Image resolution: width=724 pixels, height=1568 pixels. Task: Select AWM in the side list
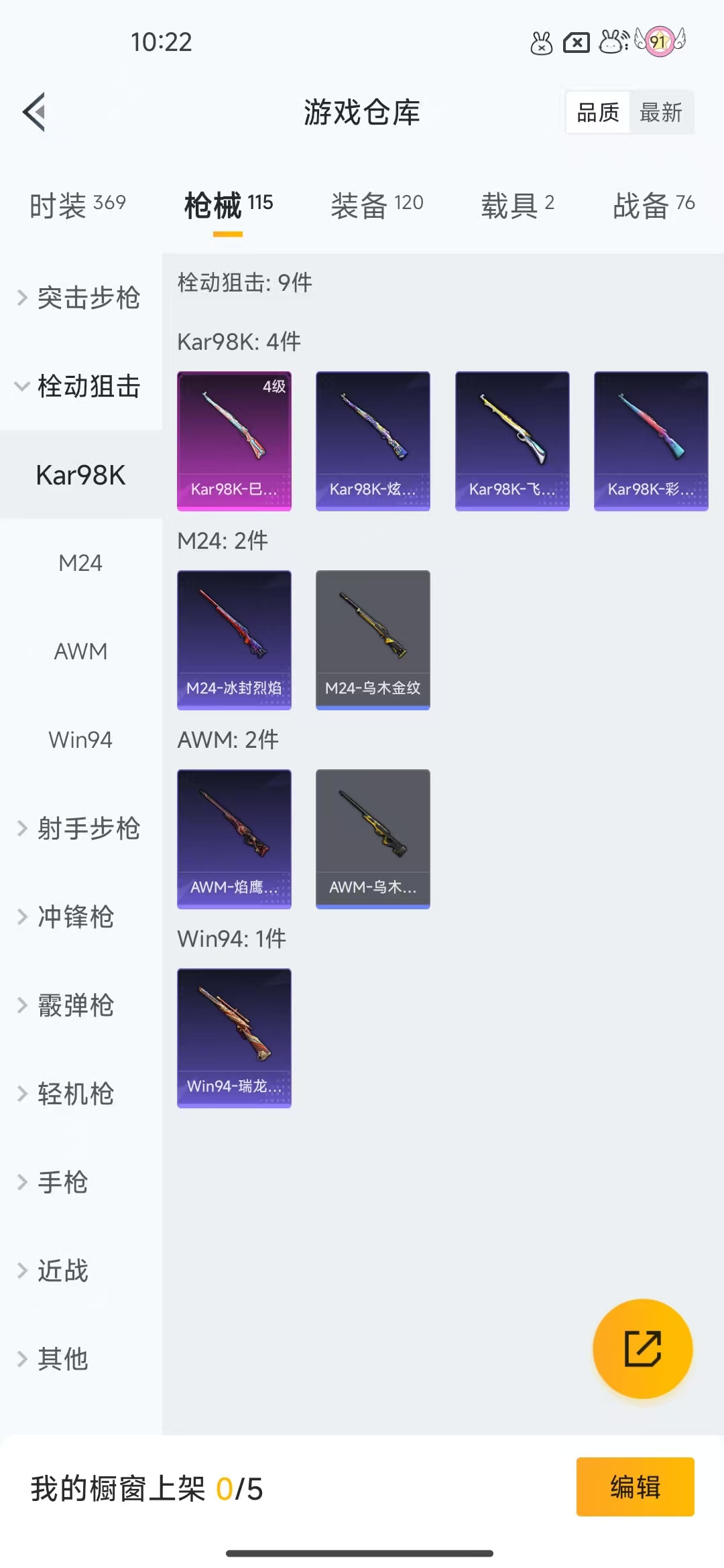click(80, 651)
